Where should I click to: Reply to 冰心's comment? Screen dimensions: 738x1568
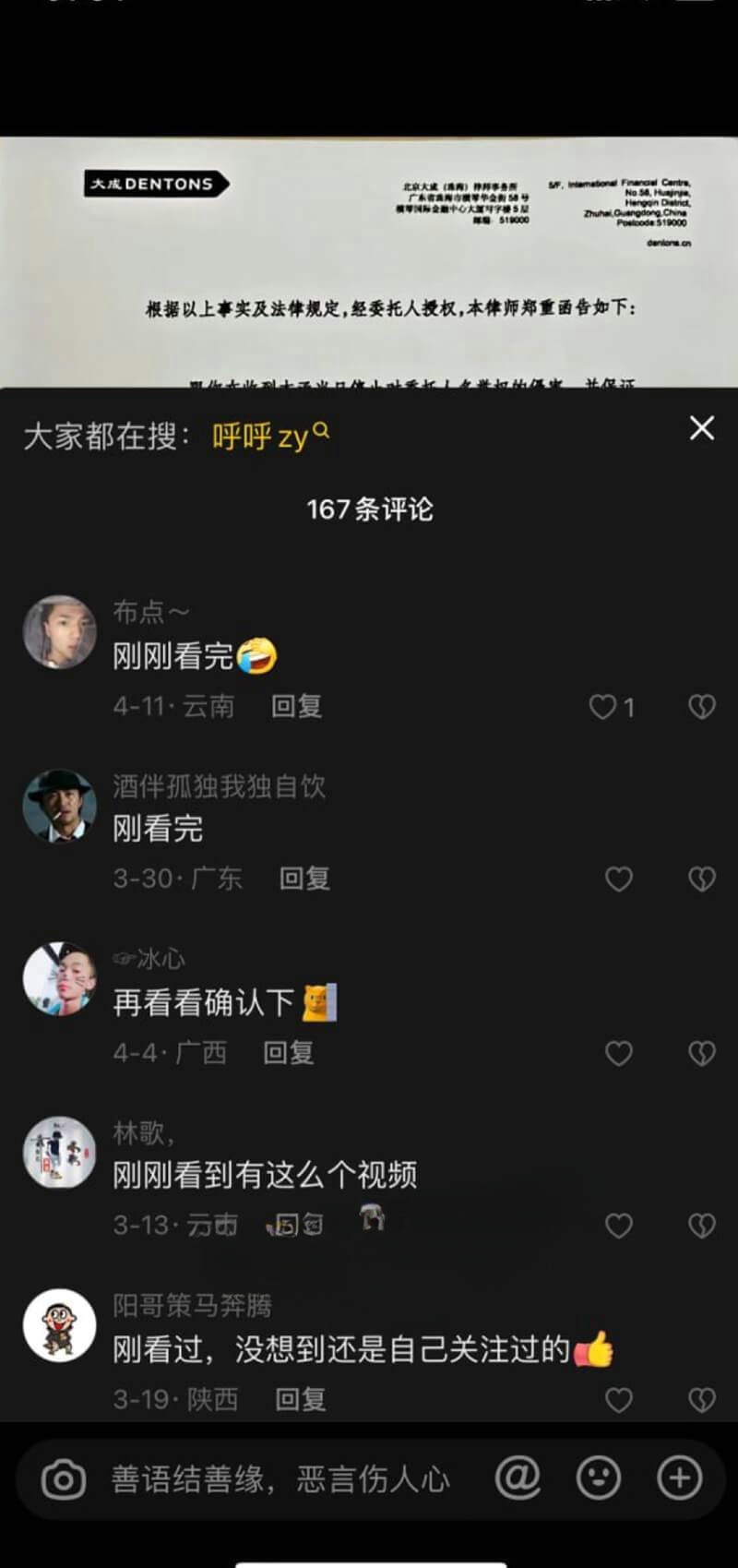289,1051
